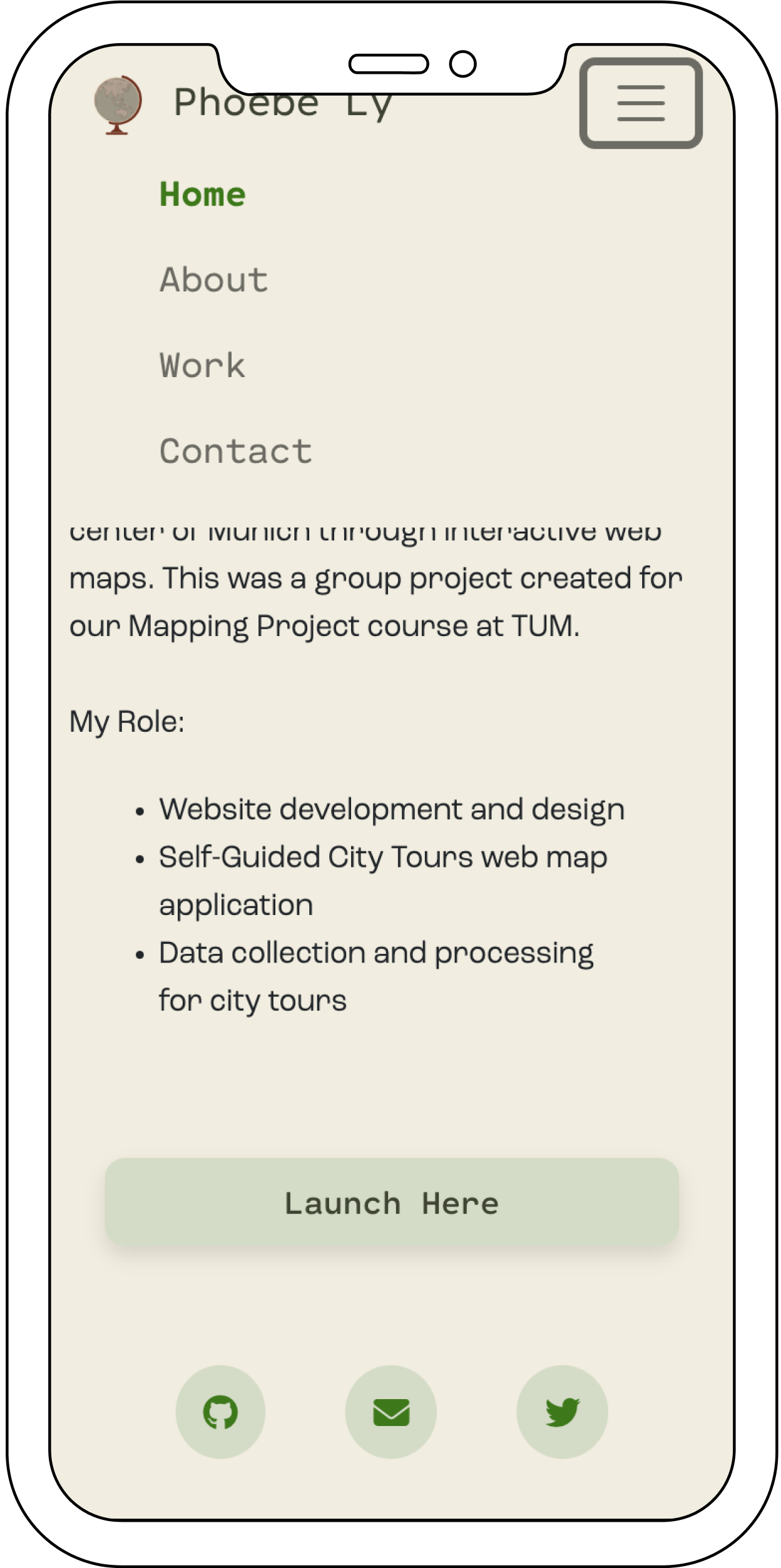Open the GitHub profile icon

point(220,1412)
